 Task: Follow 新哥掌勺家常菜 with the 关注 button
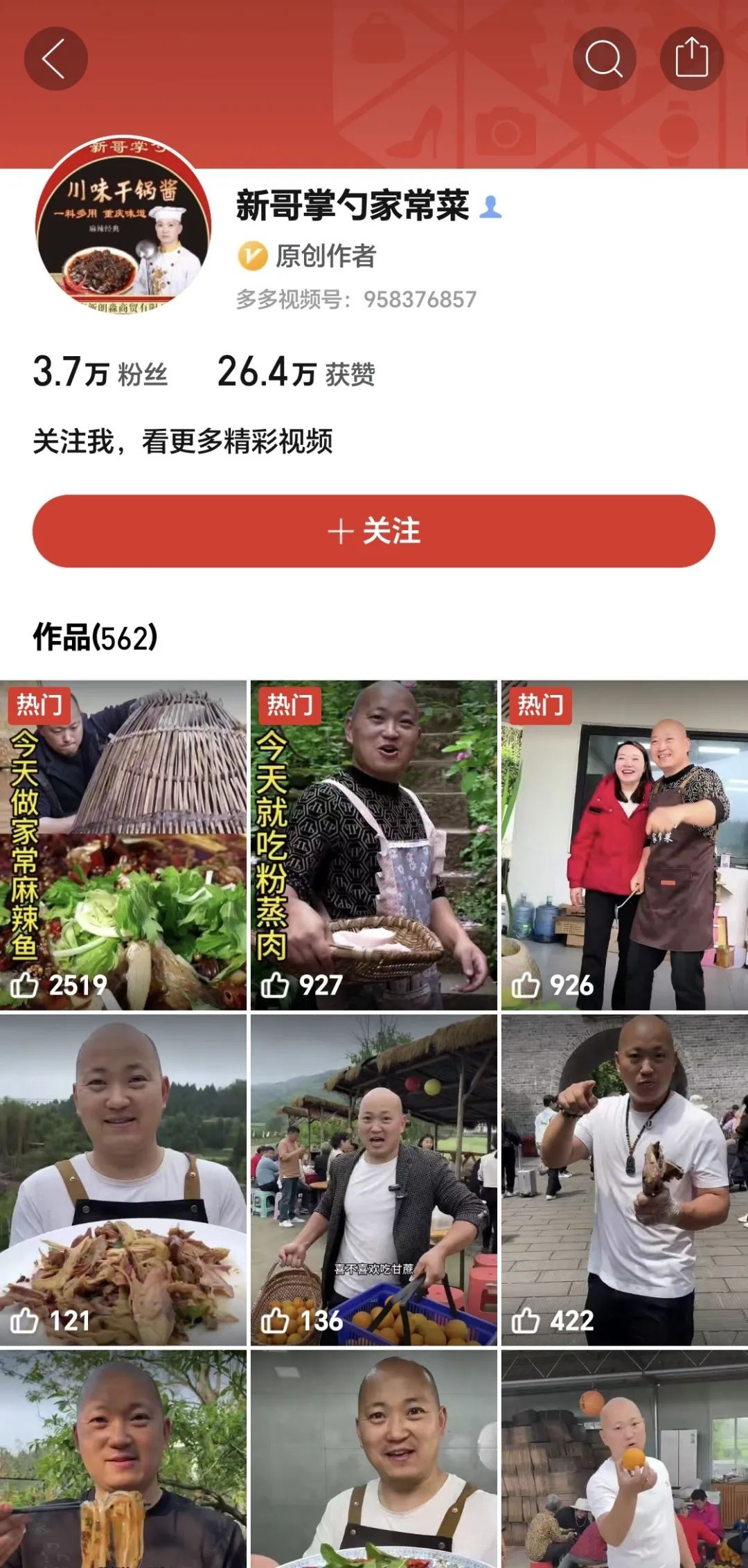tap(374, 531)
